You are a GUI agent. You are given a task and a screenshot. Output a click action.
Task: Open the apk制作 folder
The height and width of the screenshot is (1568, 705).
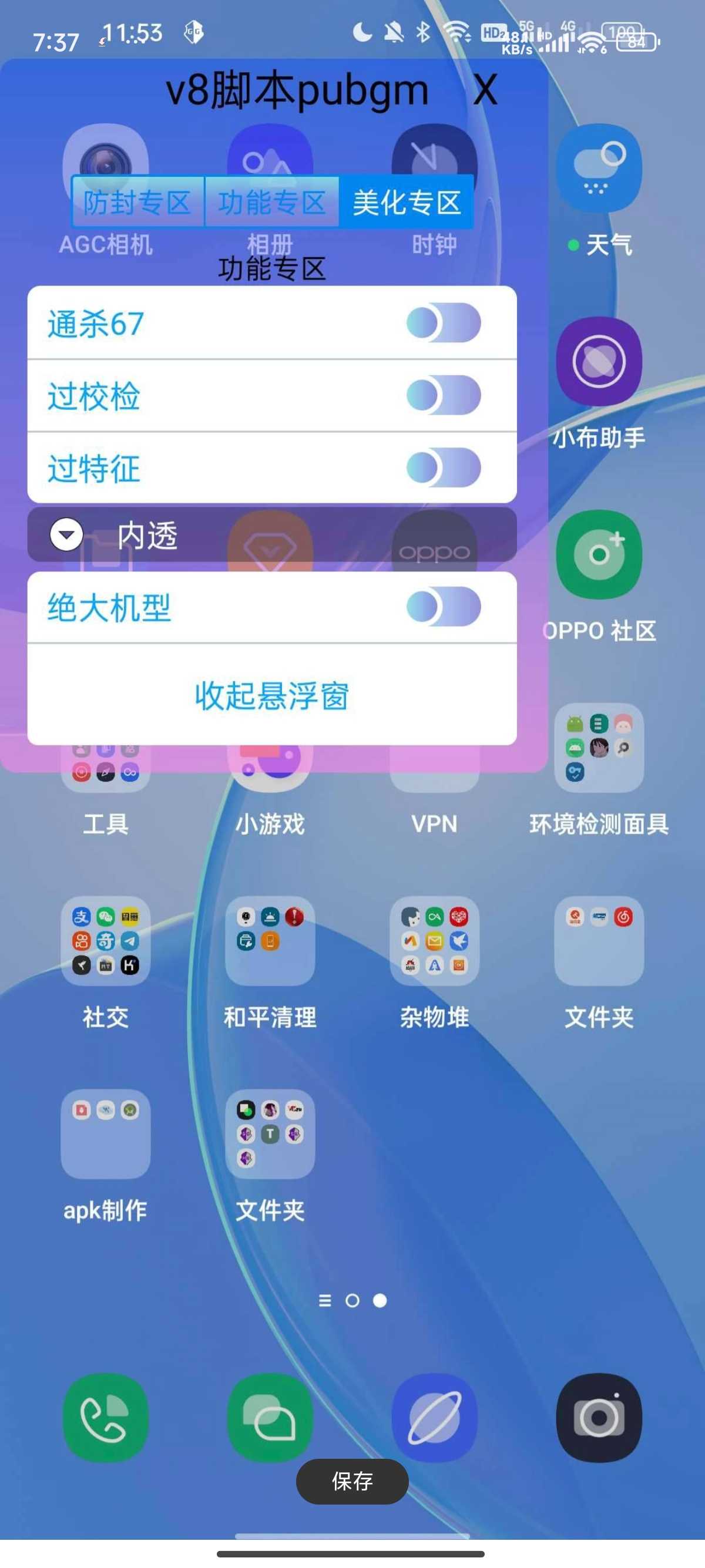click(x=105, y=1134)
